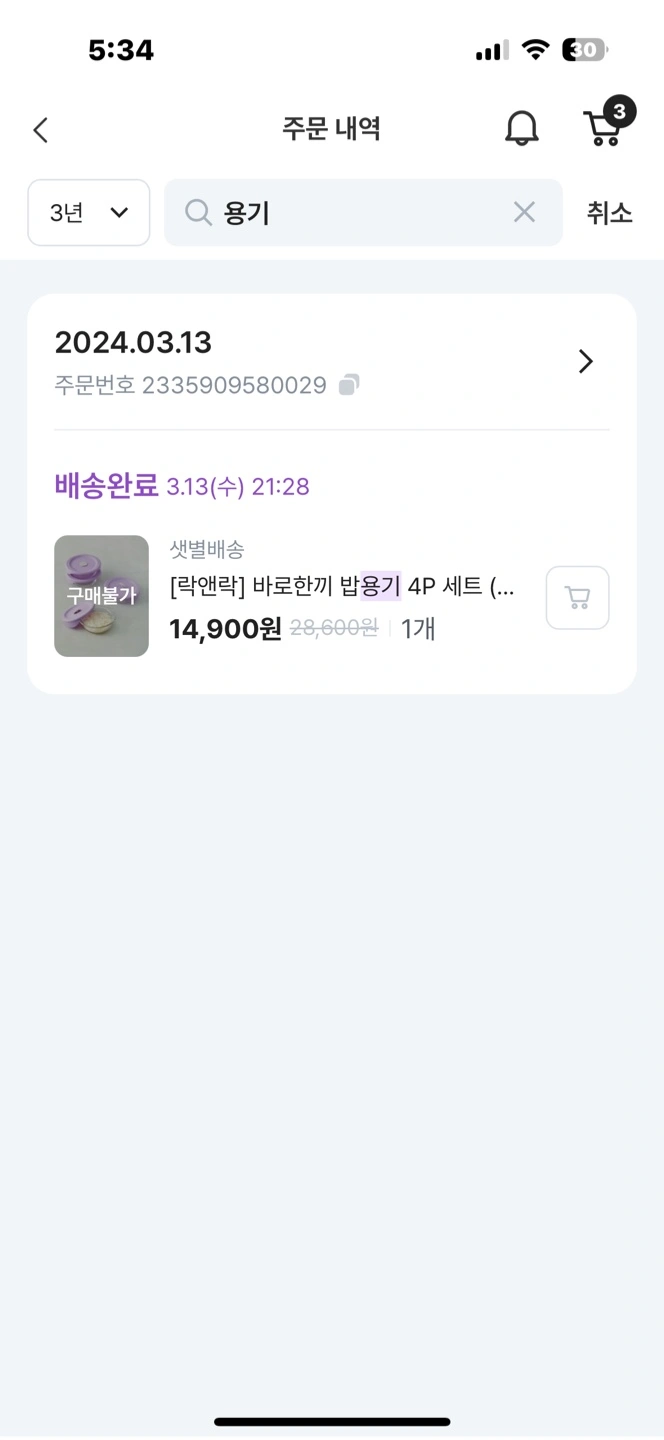This screenshot has width=664, height=1440.
Task: Clear the search text
Action: pos(524,212)
